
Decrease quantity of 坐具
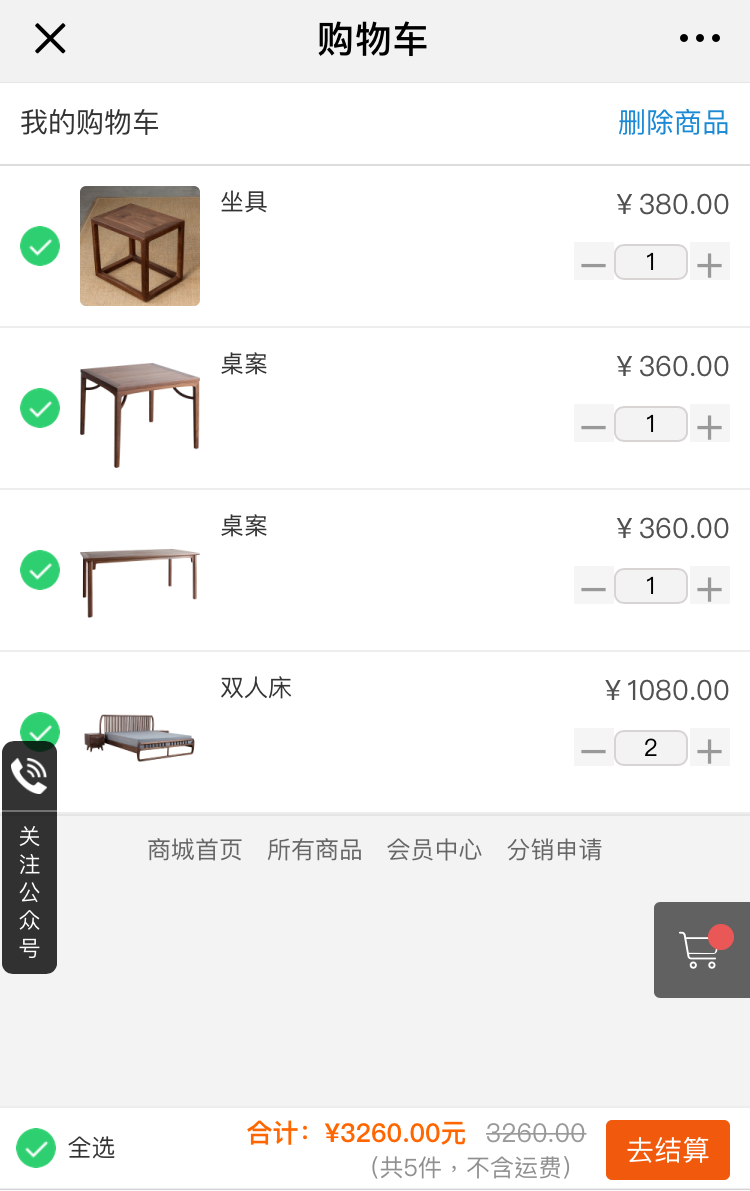click(593, 263)
